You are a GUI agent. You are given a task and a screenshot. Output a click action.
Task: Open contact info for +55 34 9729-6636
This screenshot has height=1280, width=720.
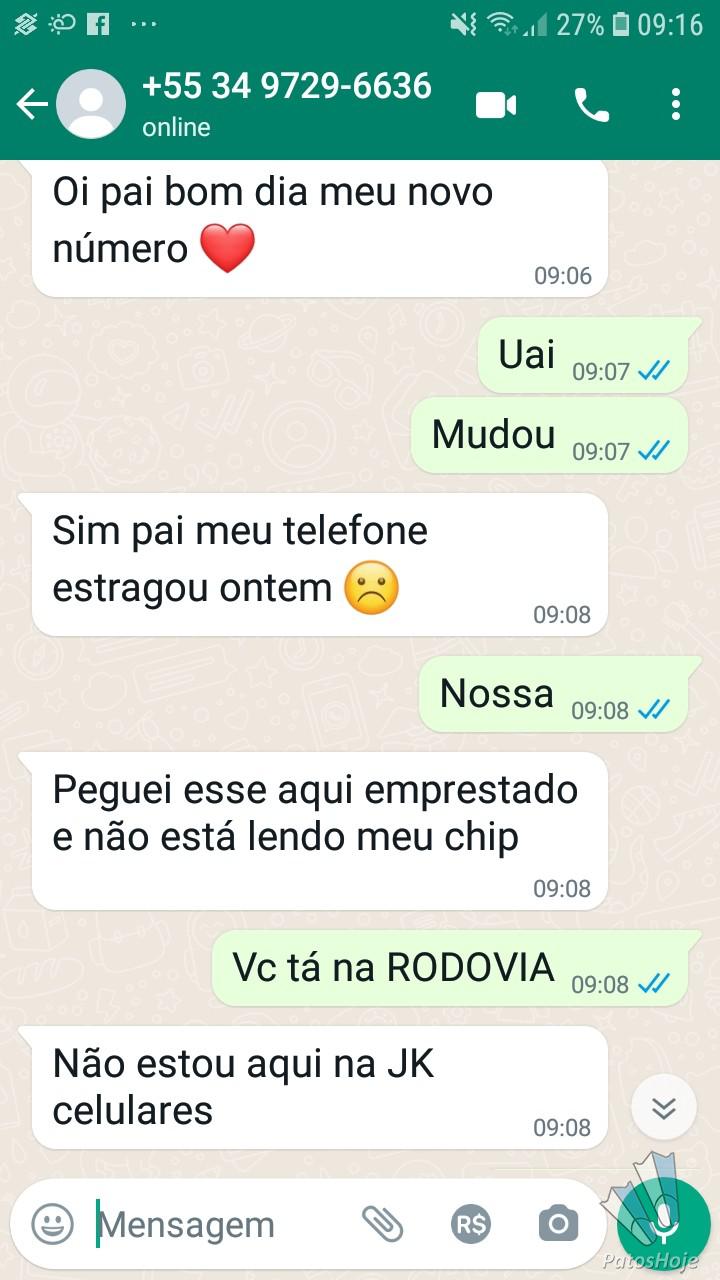click(x=286, y=103)
